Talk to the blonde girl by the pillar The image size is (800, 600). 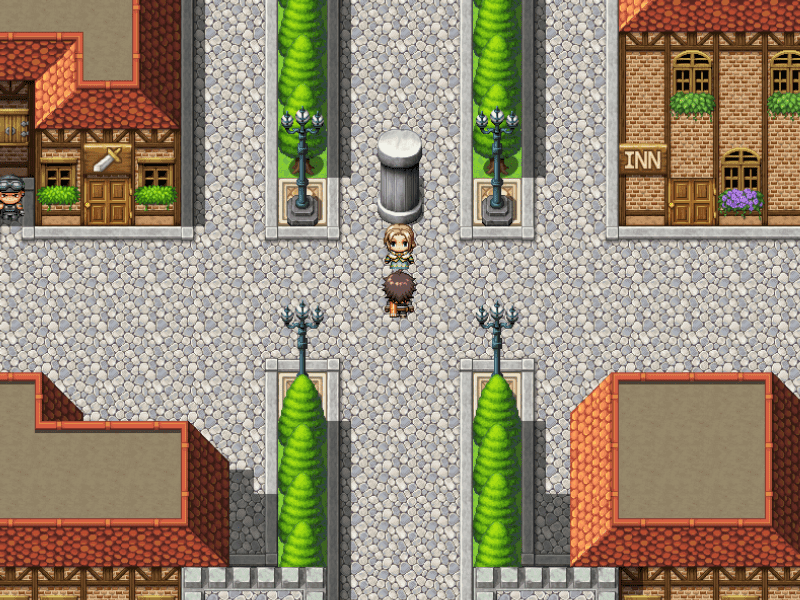(400, 247)
